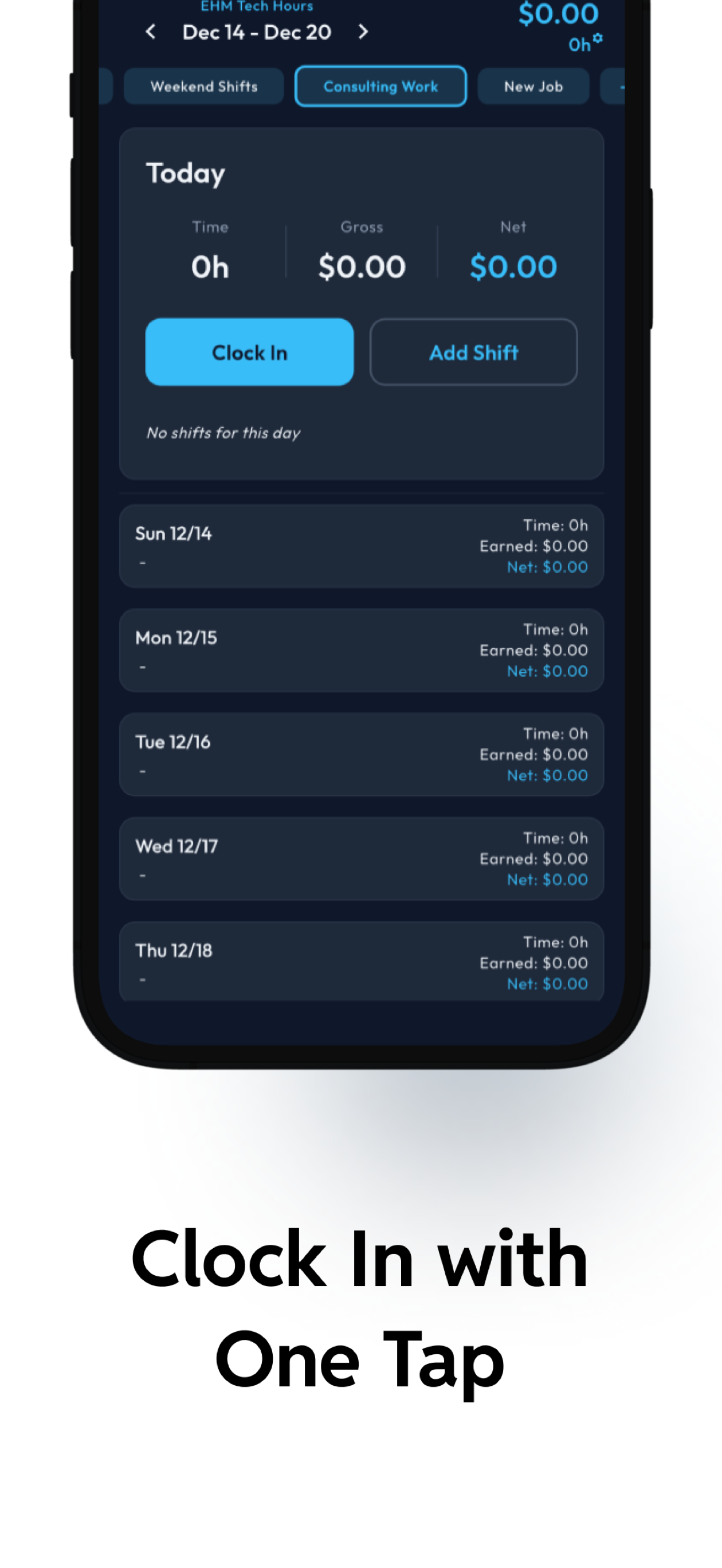Tap the Net $0.00 value under Today
The image size is (722, 1568).
(513, 266)
